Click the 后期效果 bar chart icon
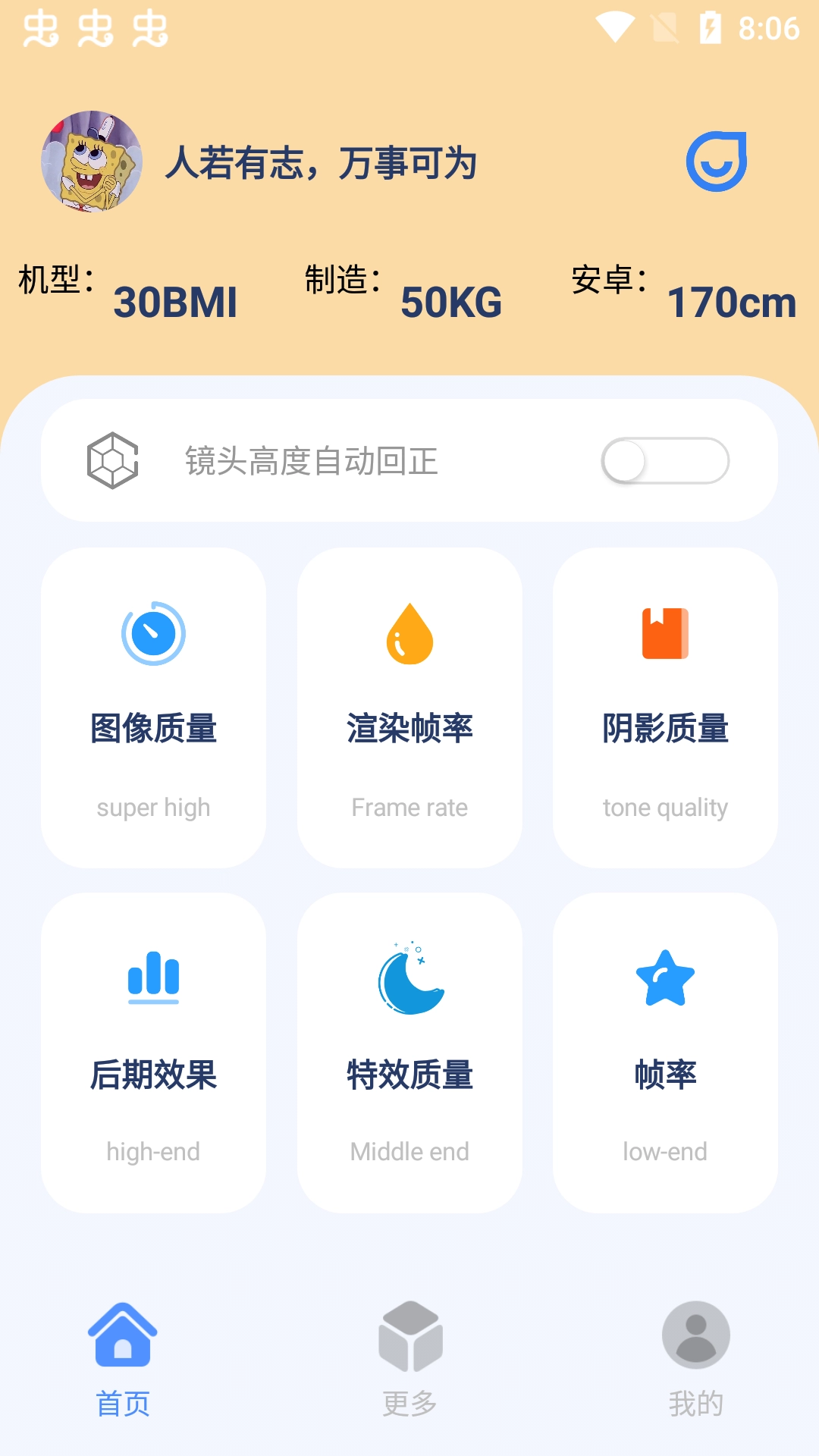 152,978
